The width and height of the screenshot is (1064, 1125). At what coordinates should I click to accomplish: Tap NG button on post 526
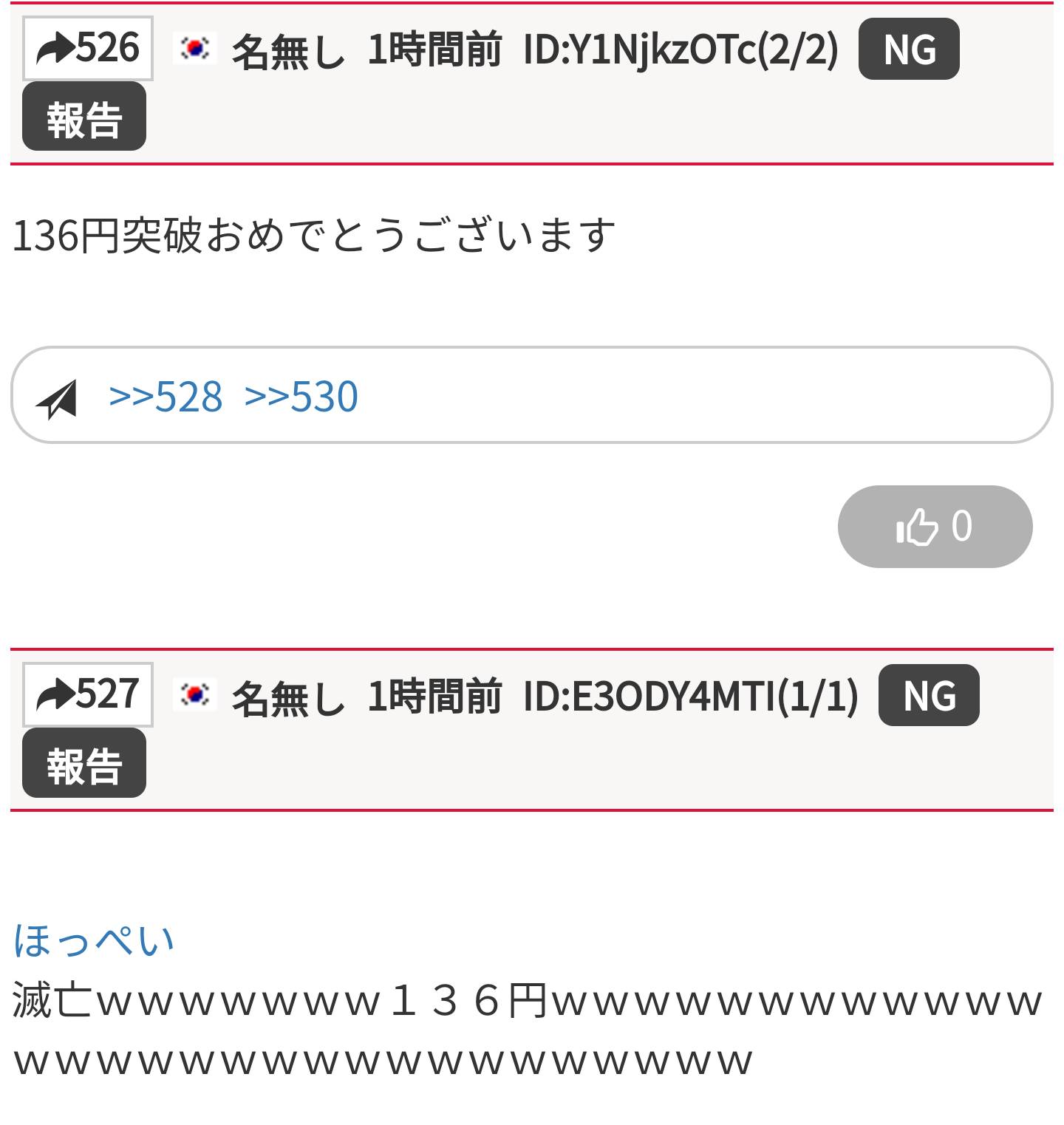pos(909,49)
